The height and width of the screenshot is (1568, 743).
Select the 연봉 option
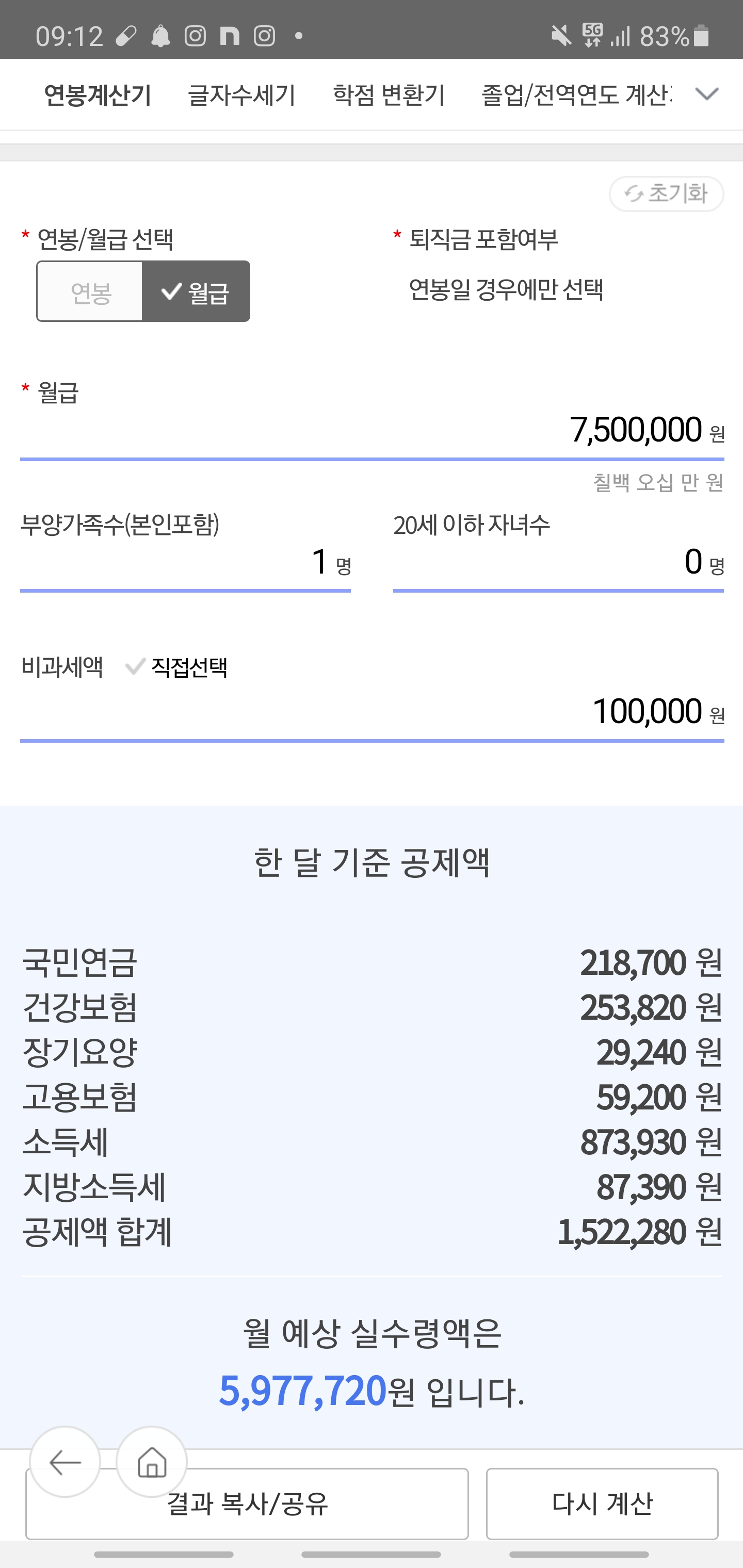coord(90,291)
